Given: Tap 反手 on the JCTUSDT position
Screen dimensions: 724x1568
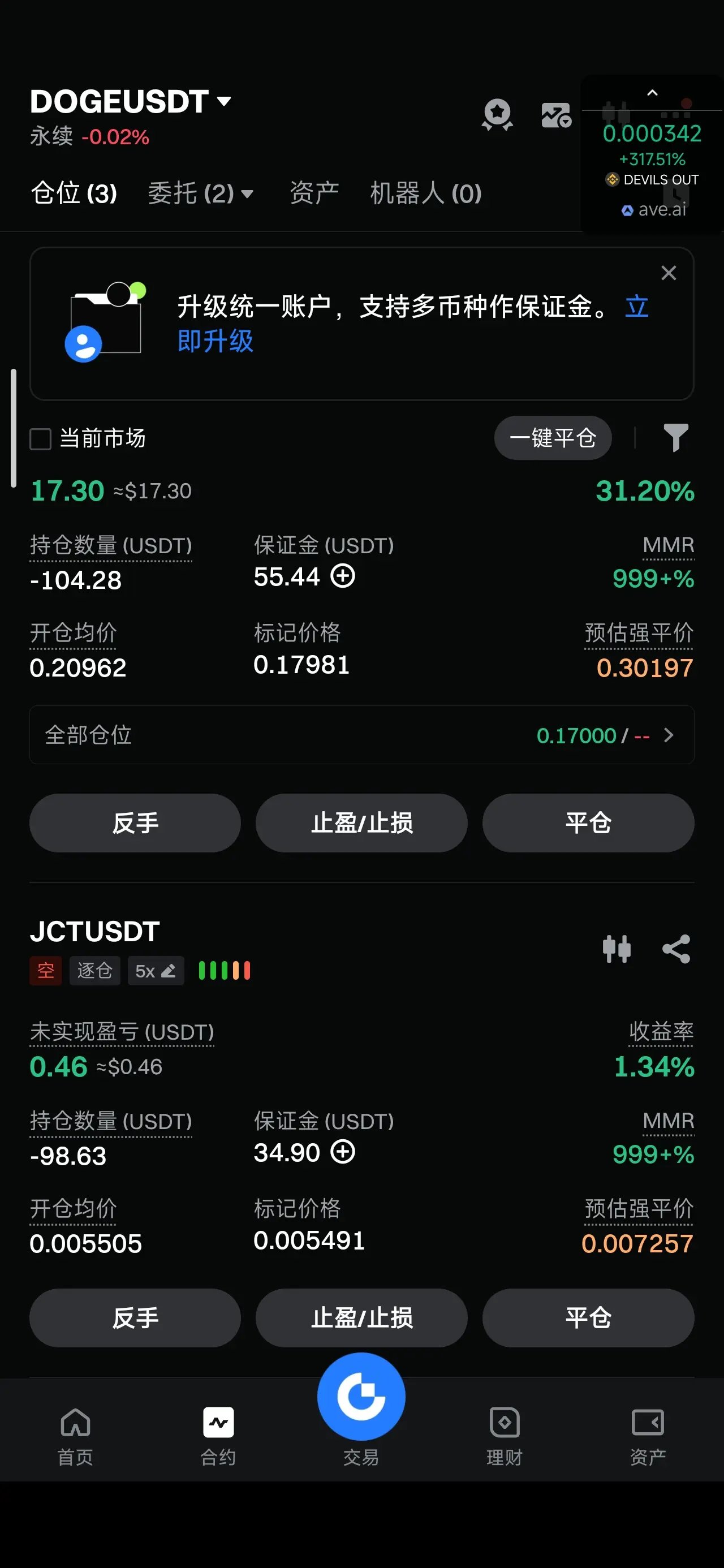Looking at the screenshot, I should click(135, 1318).
